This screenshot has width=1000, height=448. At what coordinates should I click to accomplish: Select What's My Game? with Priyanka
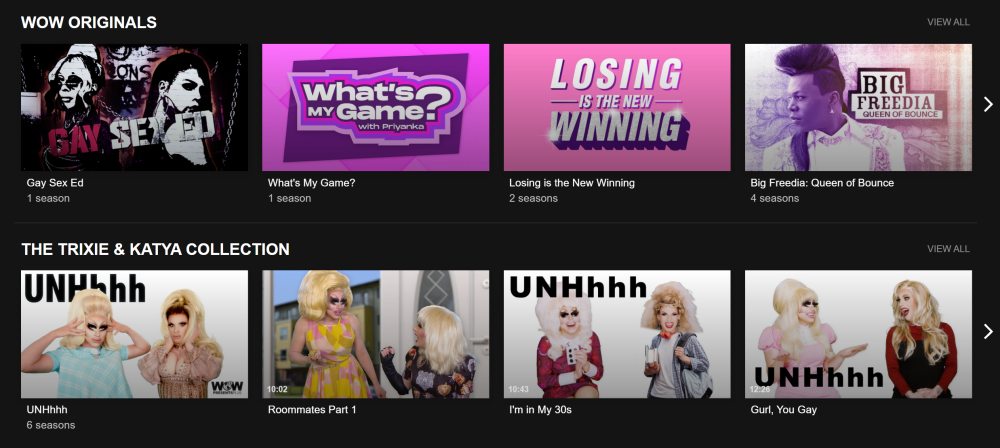click(x=375, y=107)
